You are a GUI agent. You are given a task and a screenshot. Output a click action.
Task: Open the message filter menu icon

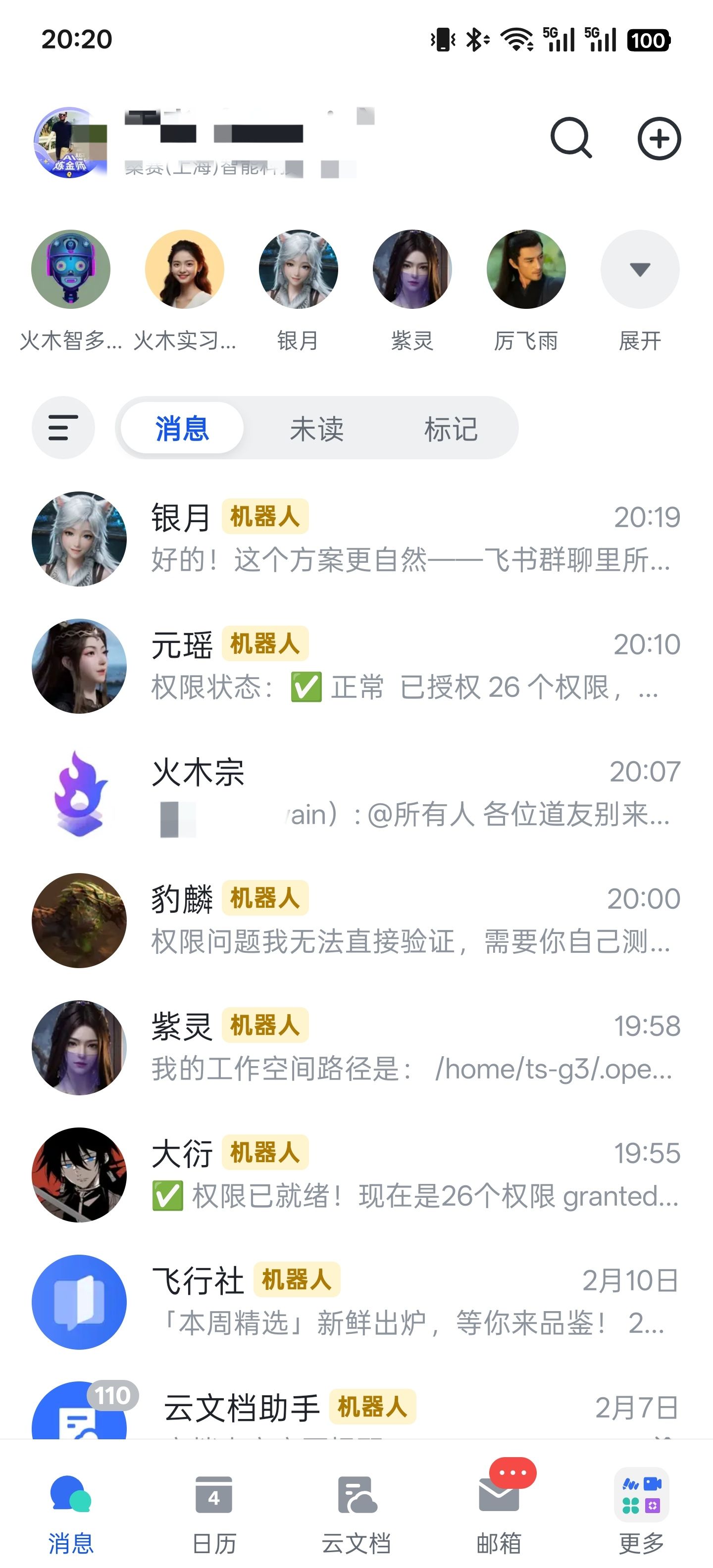(x=63, y=428)
